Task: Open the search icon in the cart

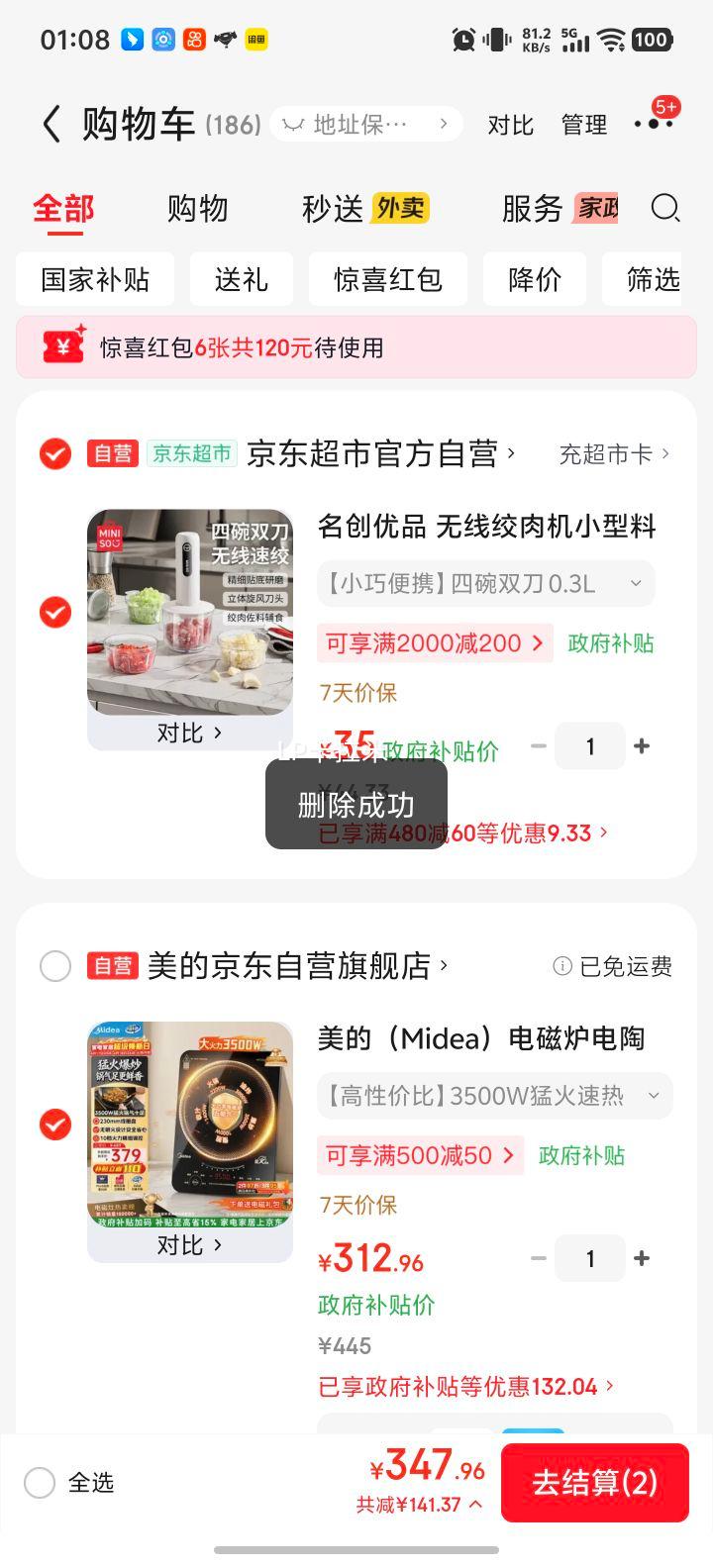Action: 665,208
